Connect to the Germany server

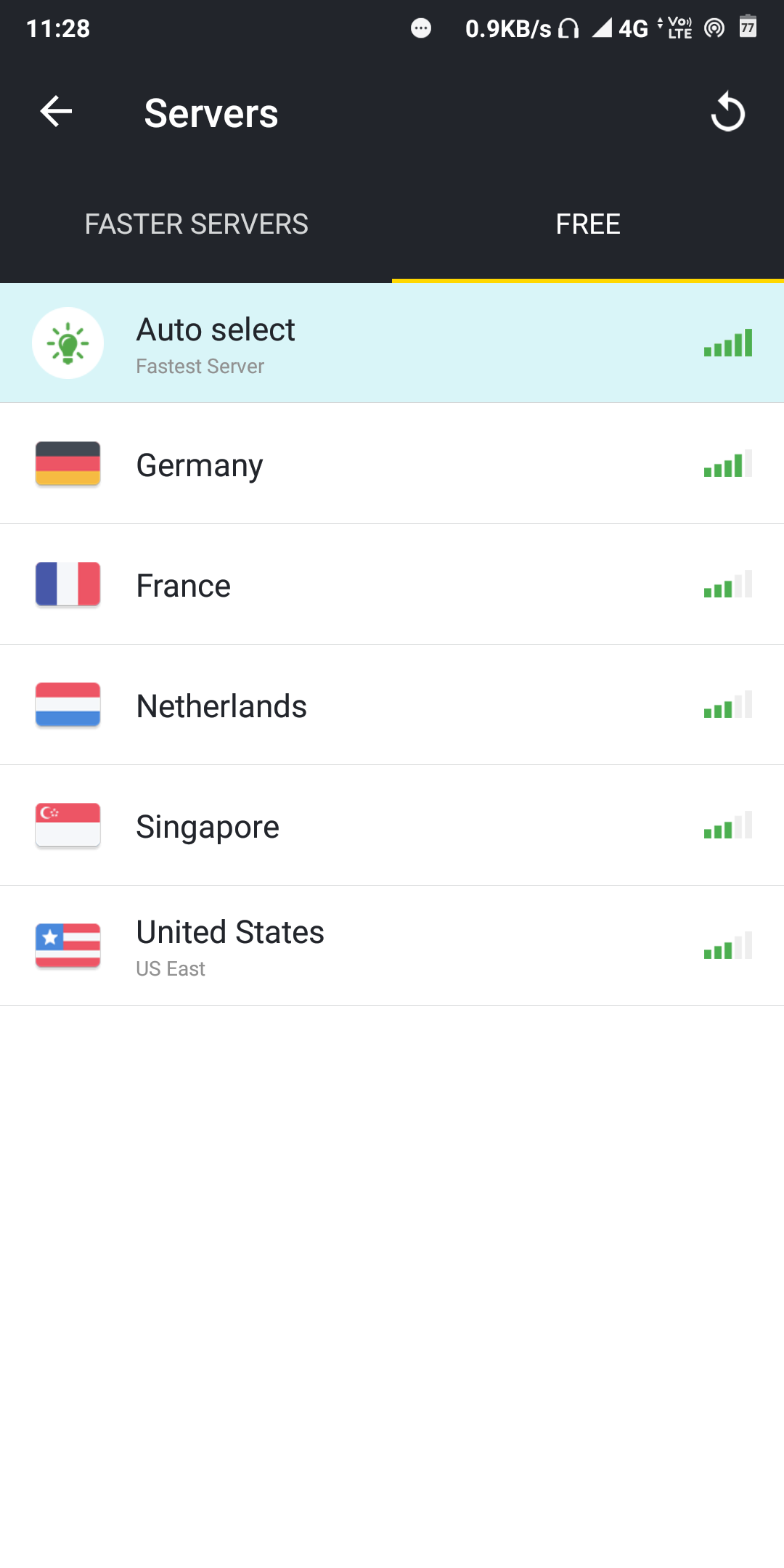[392, 465]
